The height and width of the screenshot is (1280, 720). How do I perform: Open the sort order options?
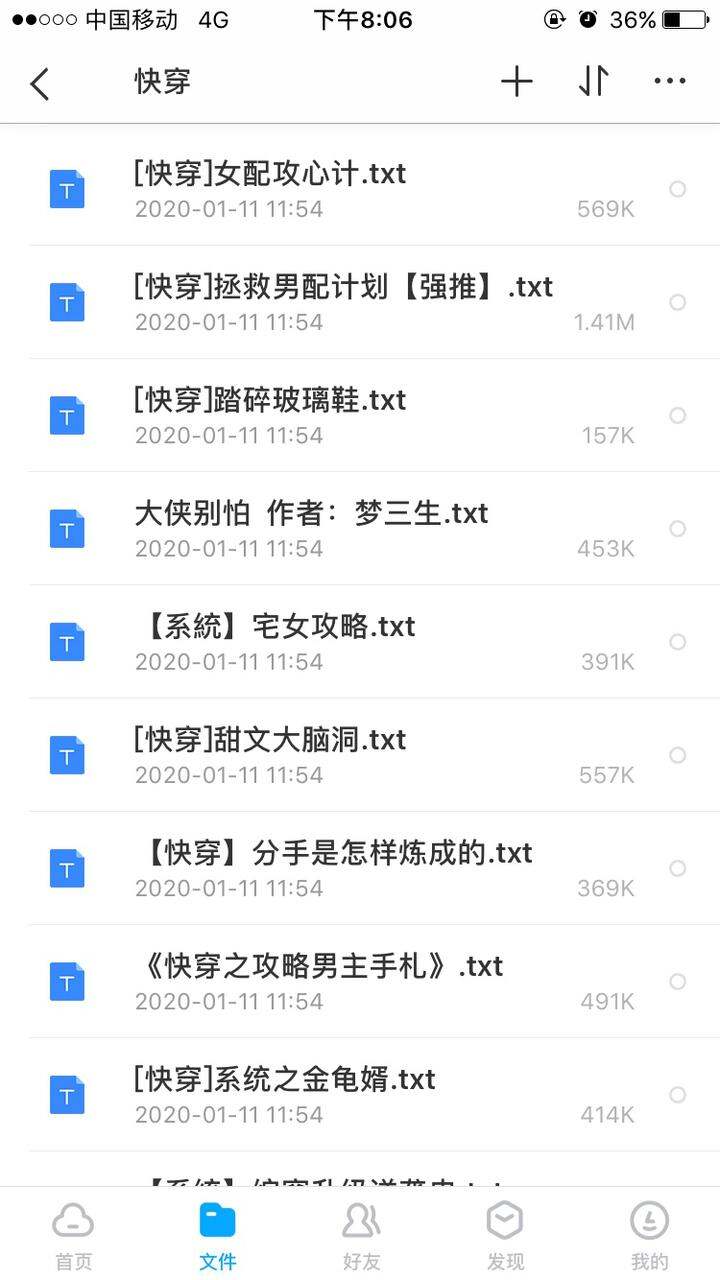click(x=593, y=82)
